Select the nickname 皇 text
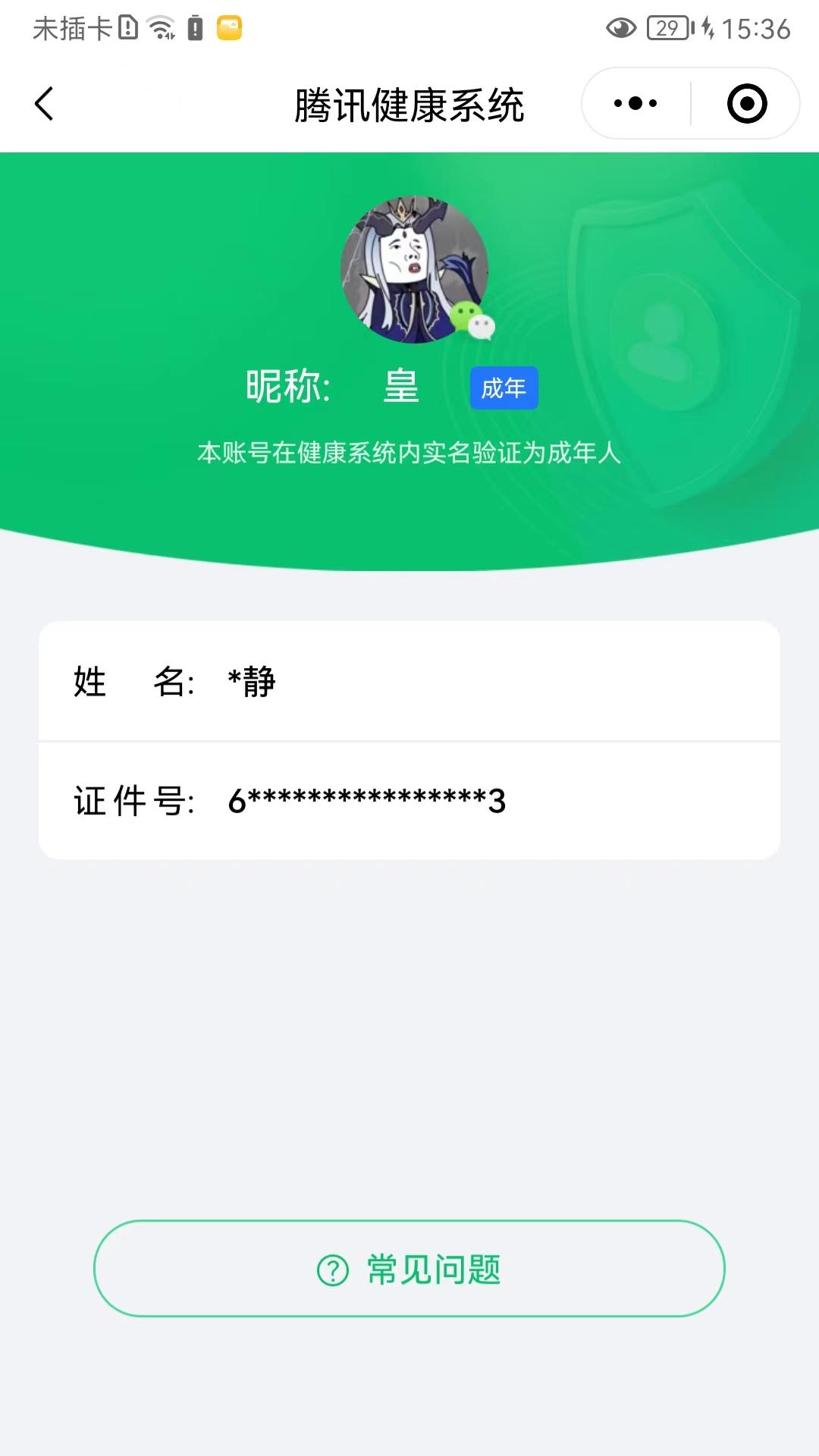Image resolution: width=819 pixels, height=1456 pixels. [401, 387]
